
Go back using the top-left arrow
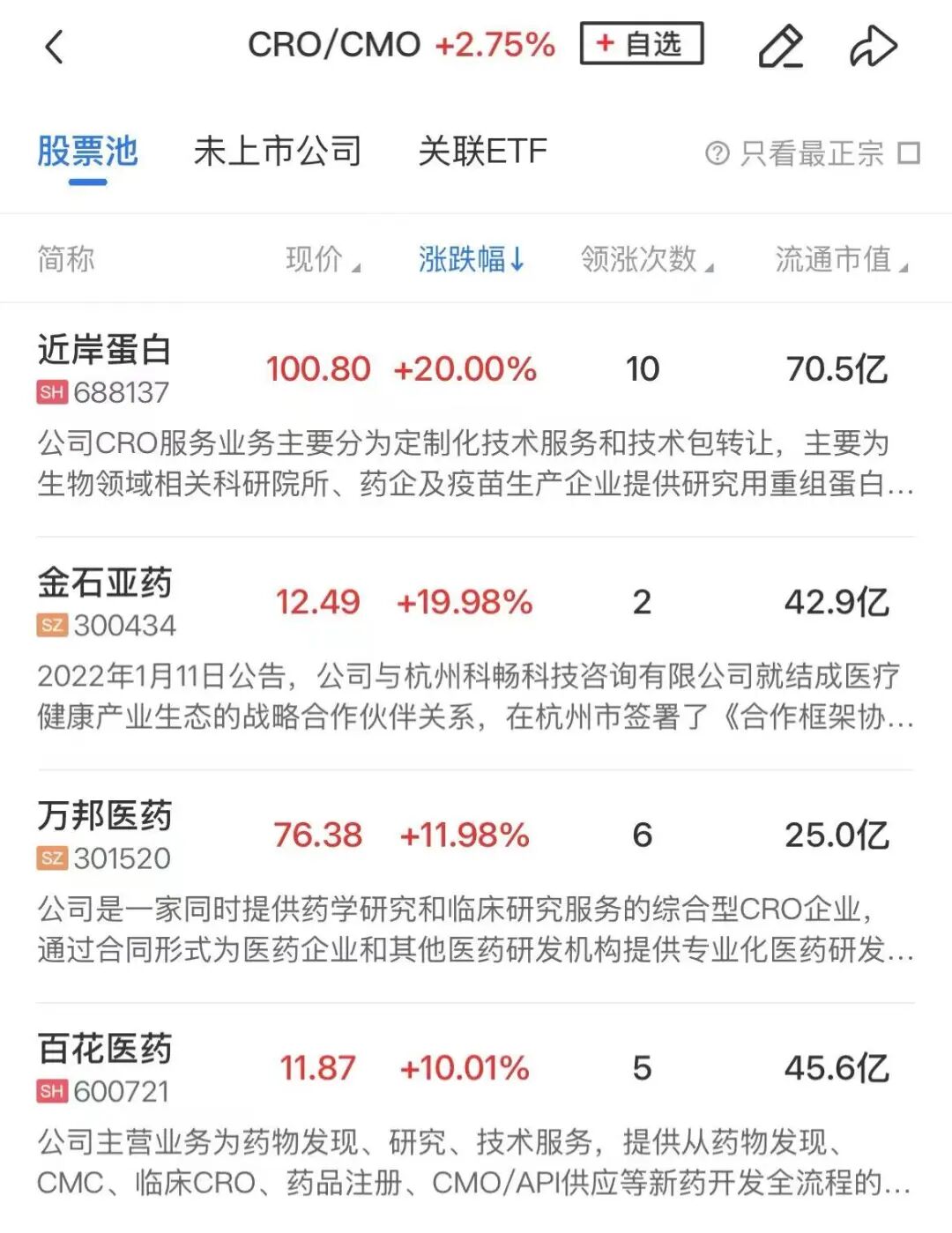(x=54, y=47)
